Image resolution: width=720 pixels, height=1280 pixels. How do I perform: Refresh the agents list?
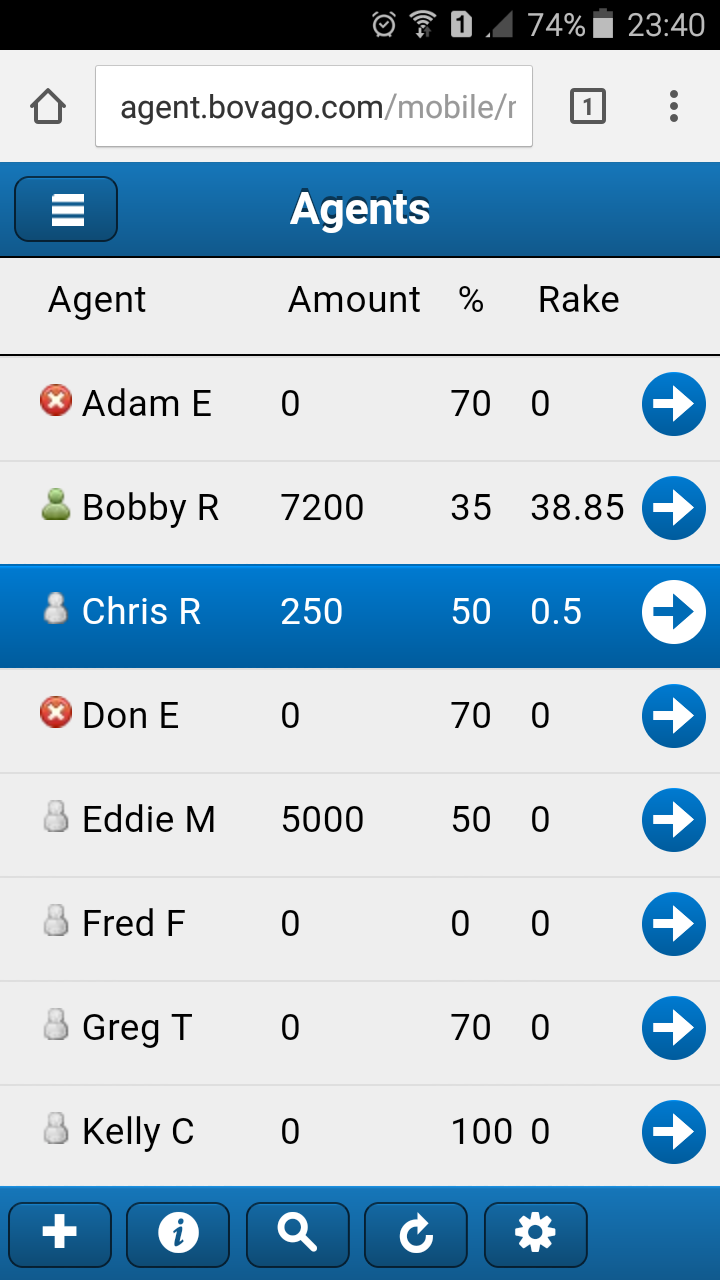click(416, 1234)
